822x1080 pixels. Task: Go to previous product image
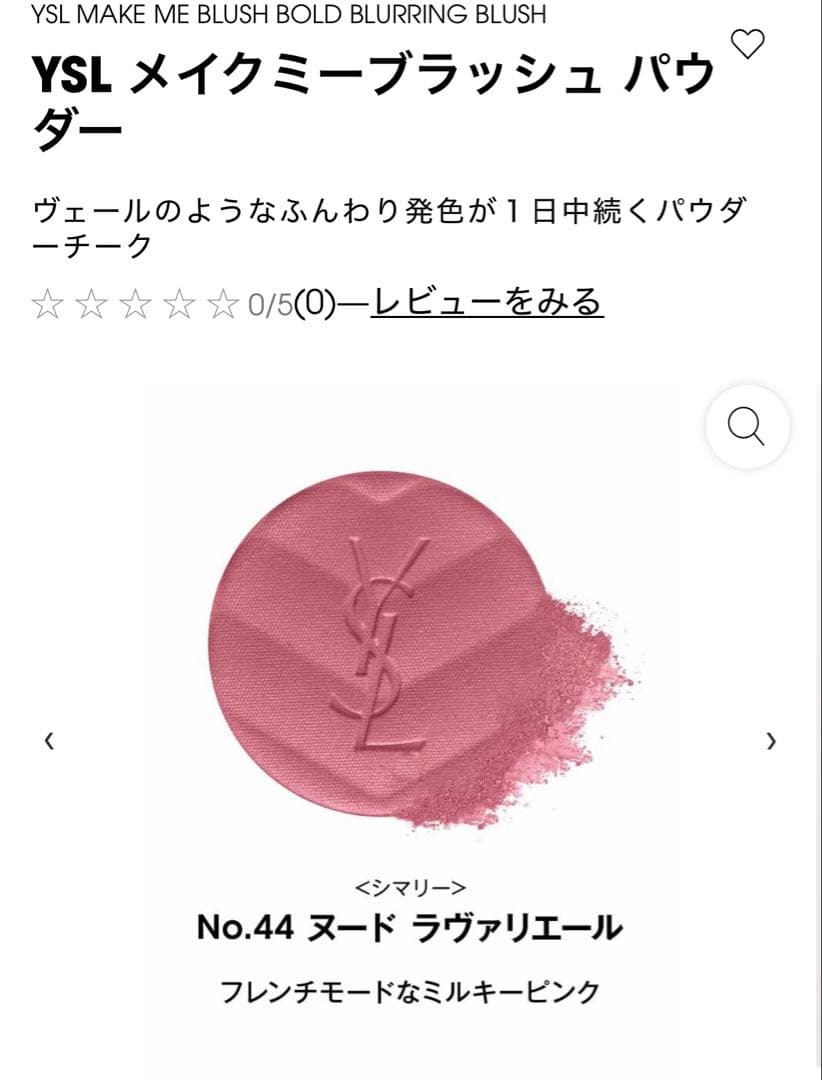click(x=48, y=740)
